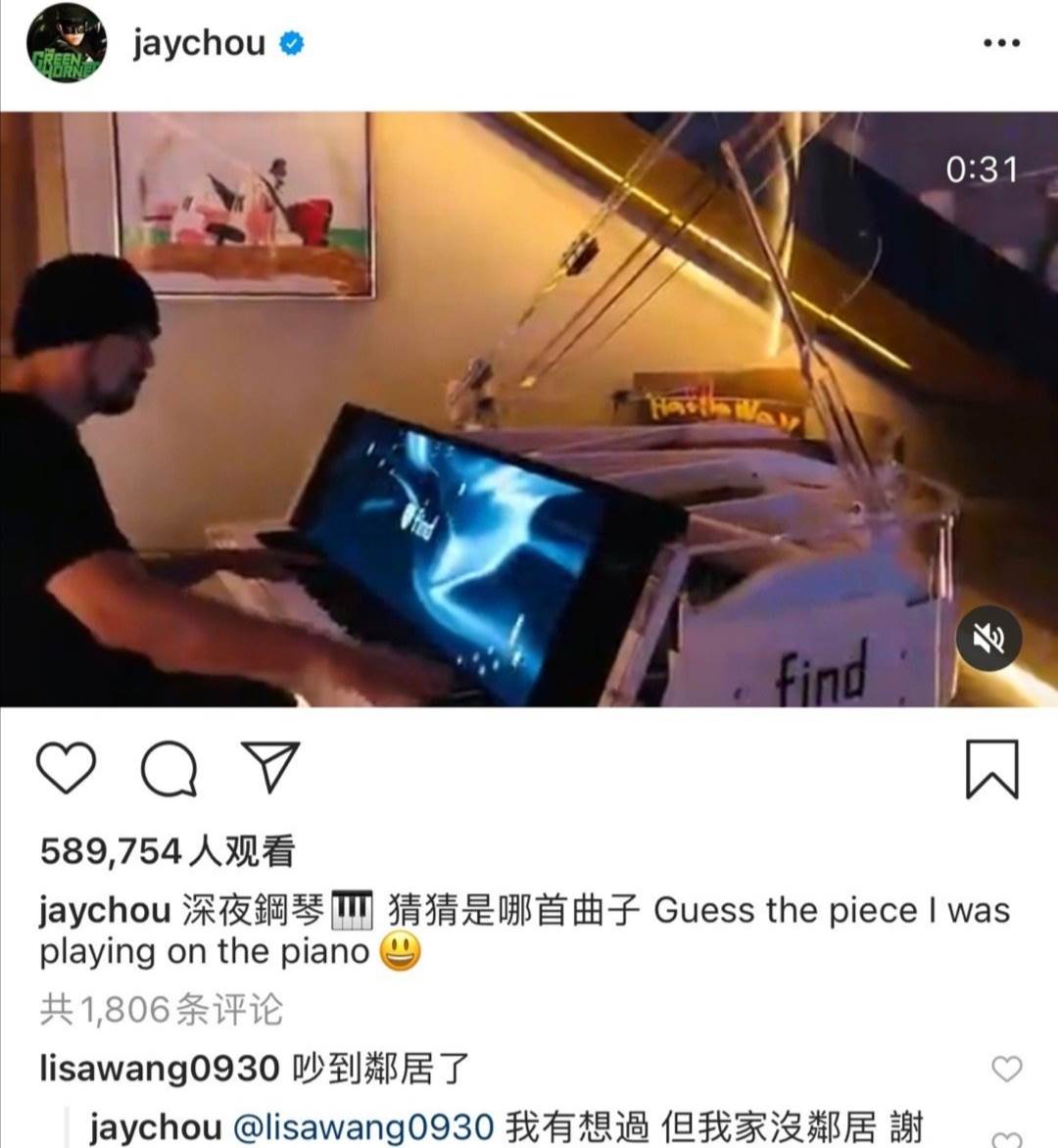1058x1148 pixels.
Task: Like jaychou's reply comment
Action: pos(1006,1139)
